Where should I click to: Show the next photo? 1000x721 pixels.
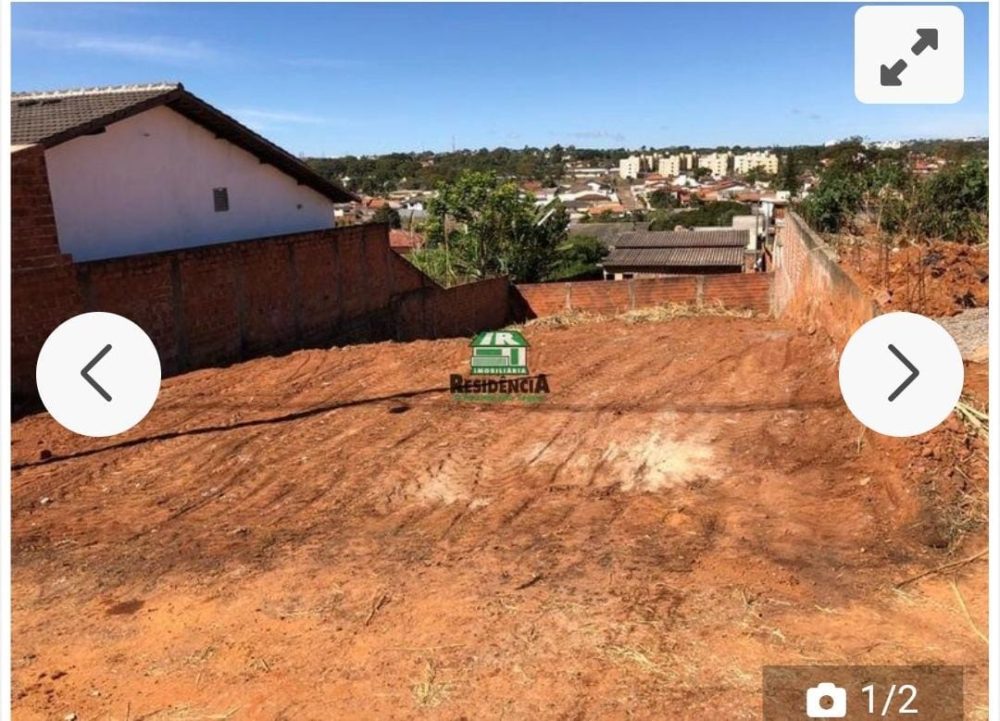(x=900, y=374)
